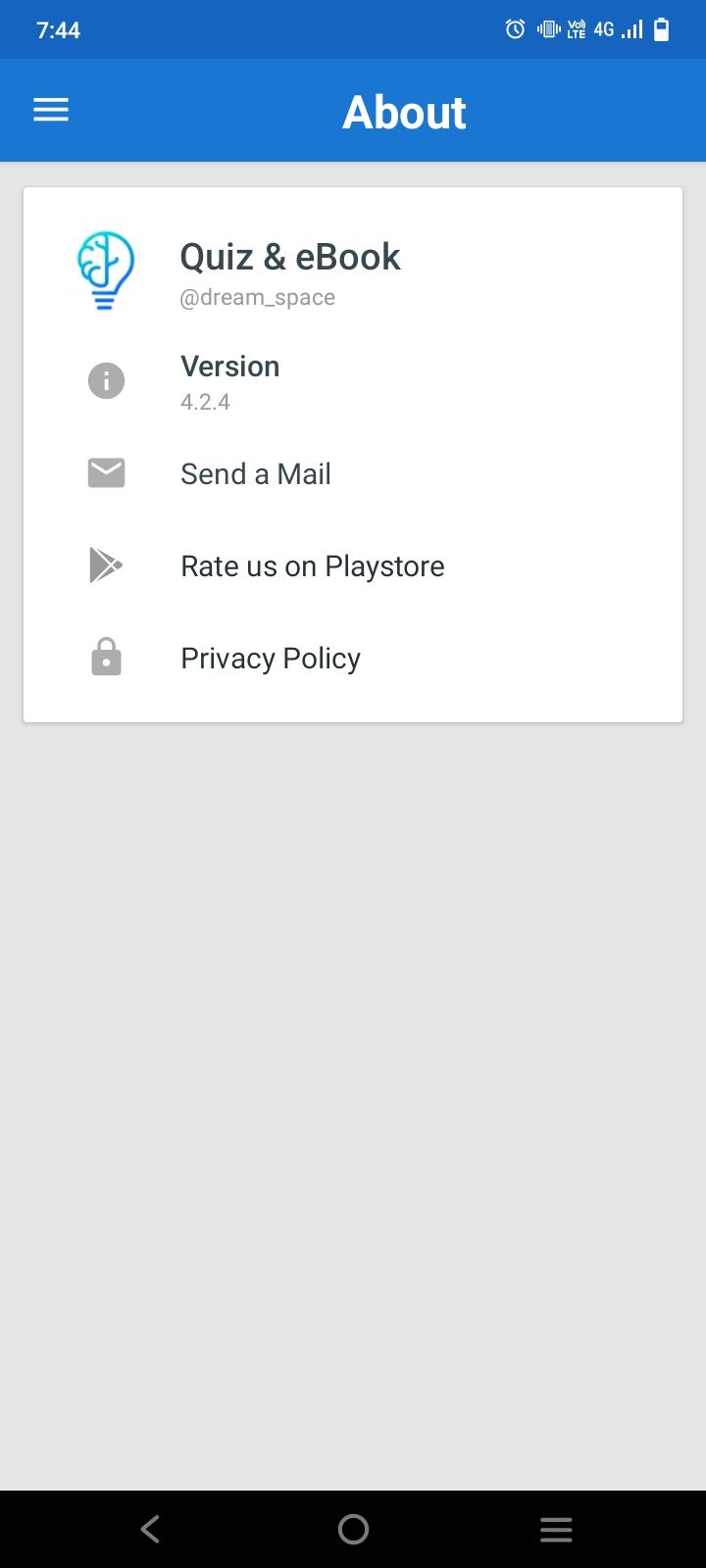The height and width of the screenshot is (1568, 706).
Task: Go back using system back button
Action: click(150, 1529)
